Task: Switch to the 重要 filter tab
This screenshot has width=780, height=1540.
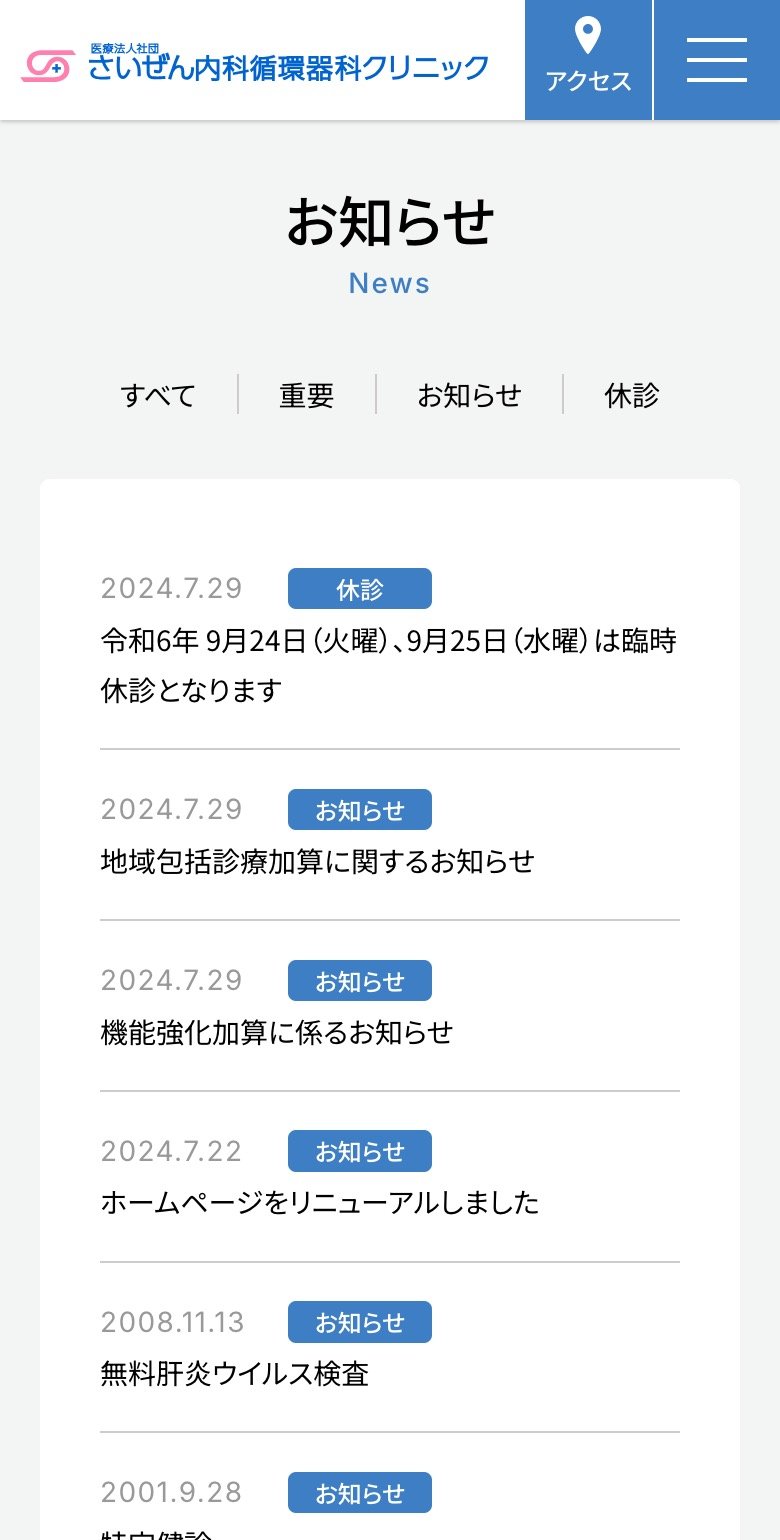Action: pos(307,395)
